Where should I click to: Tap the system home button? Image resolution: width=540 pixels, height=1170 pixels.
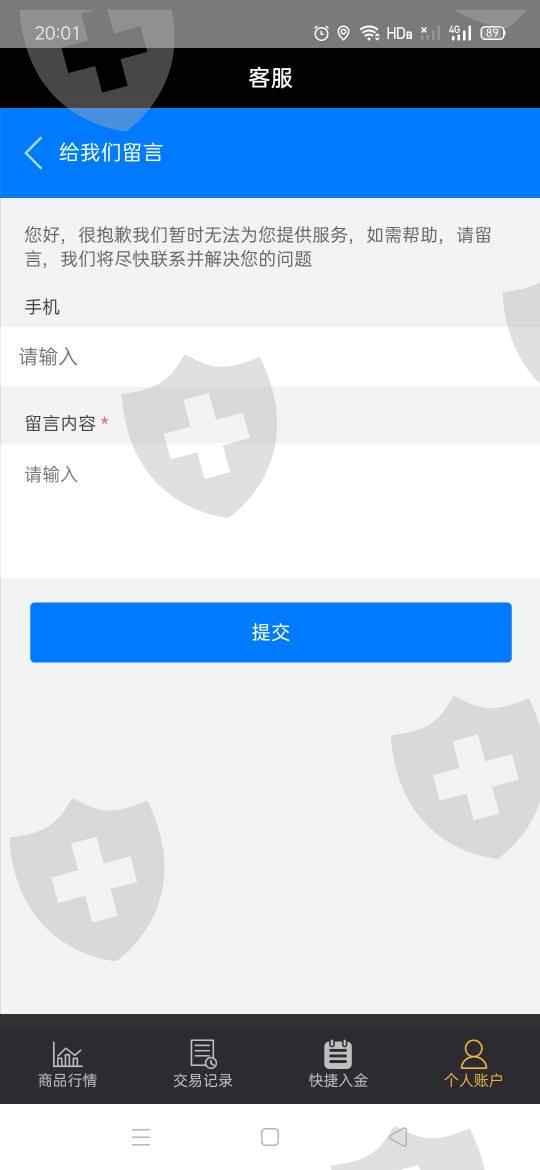[x=270, y=1137]
